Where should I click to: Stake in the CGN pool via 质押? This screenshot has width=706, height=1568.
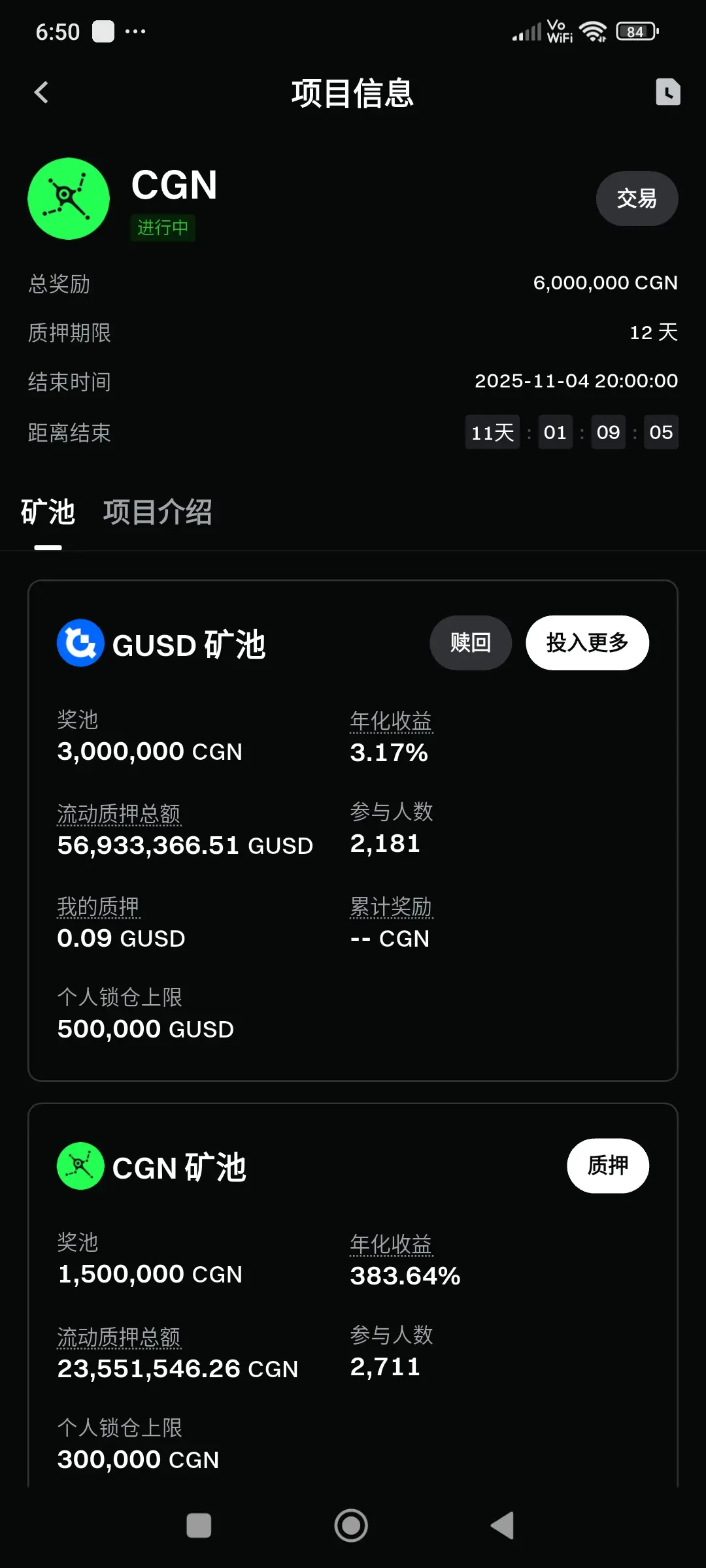click(608, 1166)
